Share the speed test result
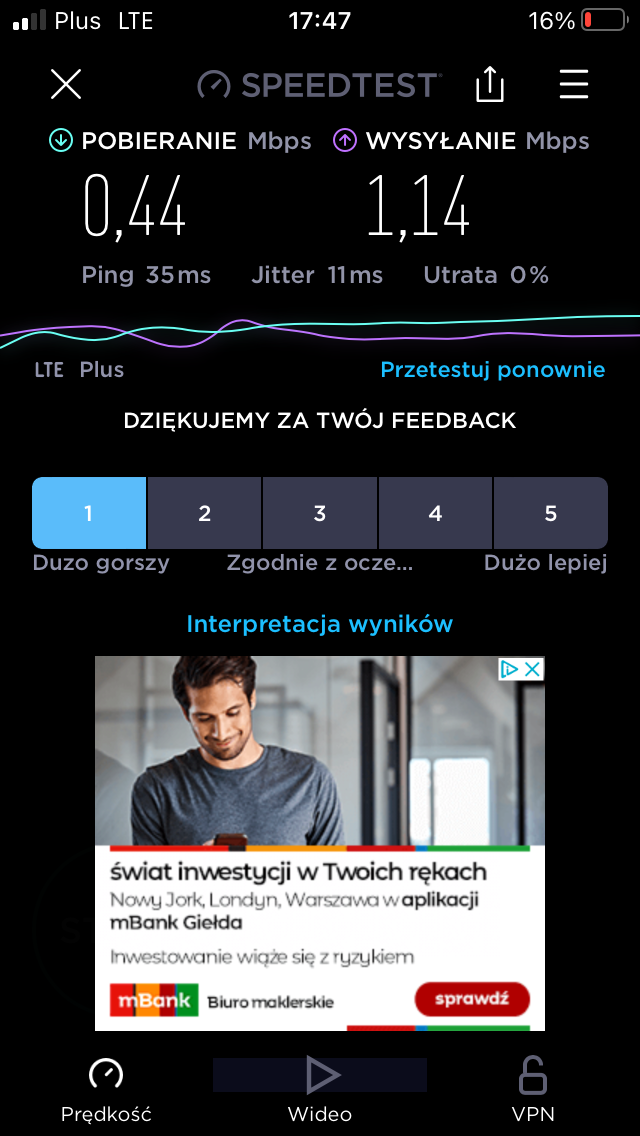The height and width of the screenshot is (1136, 640). point(489,83)
